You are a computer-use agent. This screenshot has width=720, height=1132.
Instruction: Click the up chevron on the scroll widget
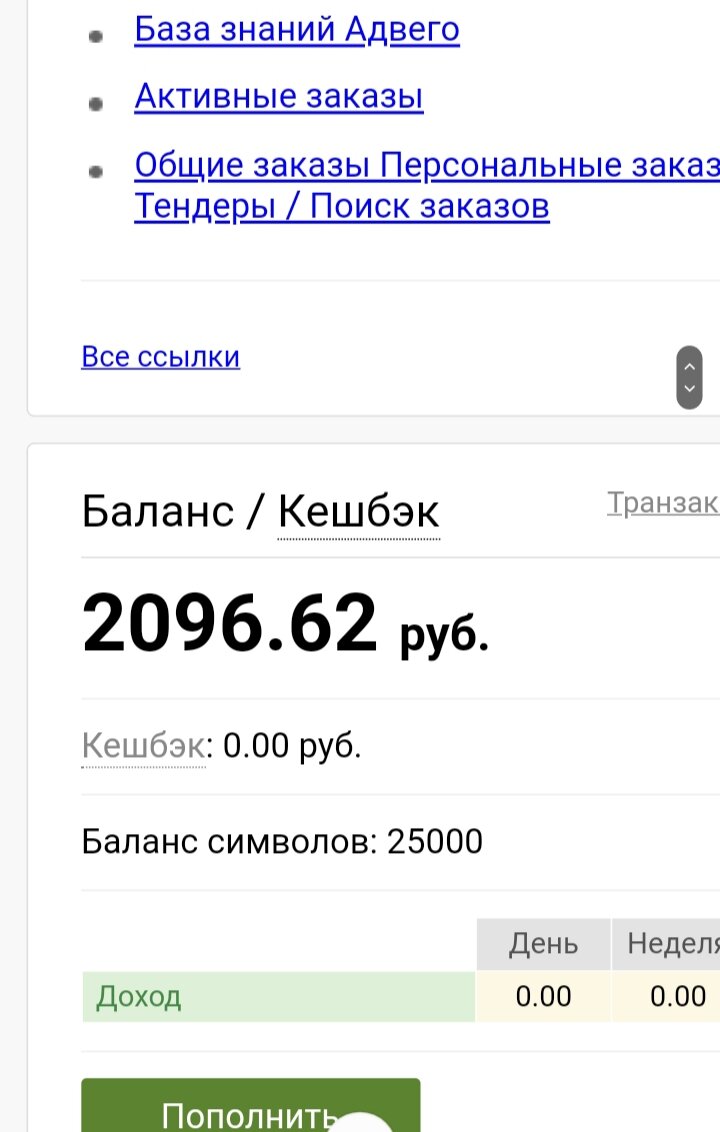point(690,366)
